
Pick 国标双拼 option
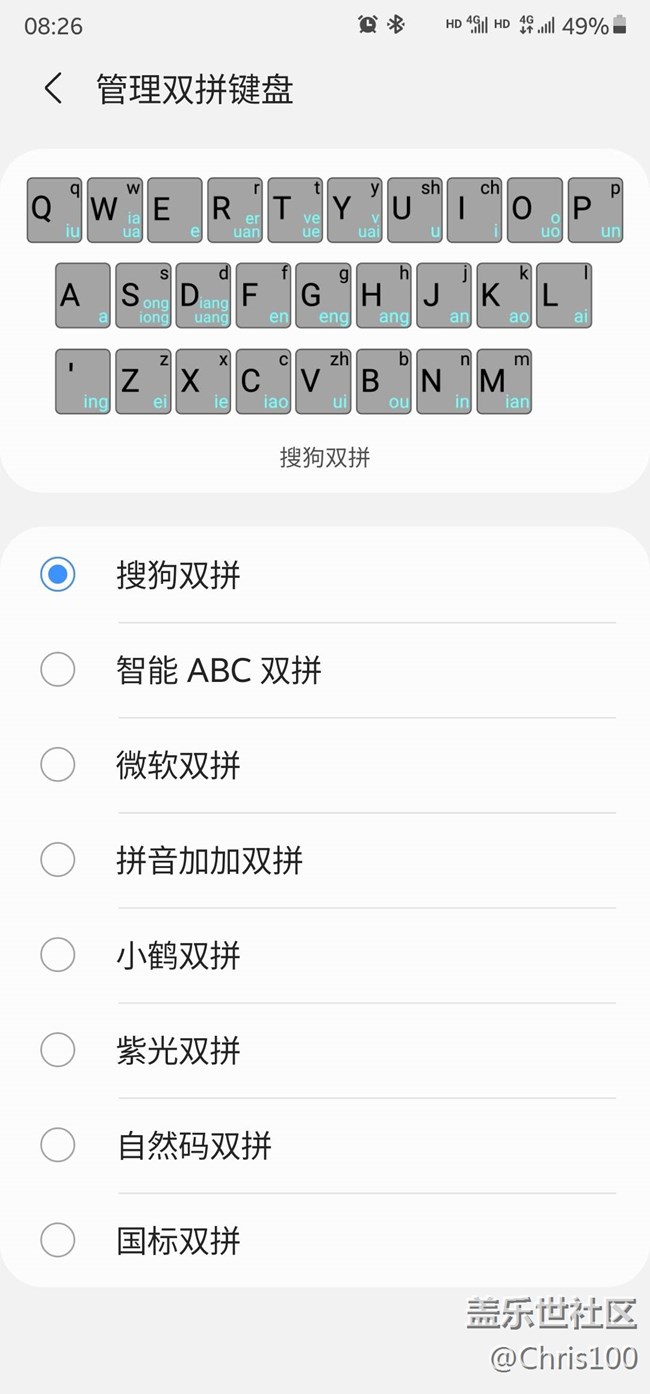click(325, 1240)
